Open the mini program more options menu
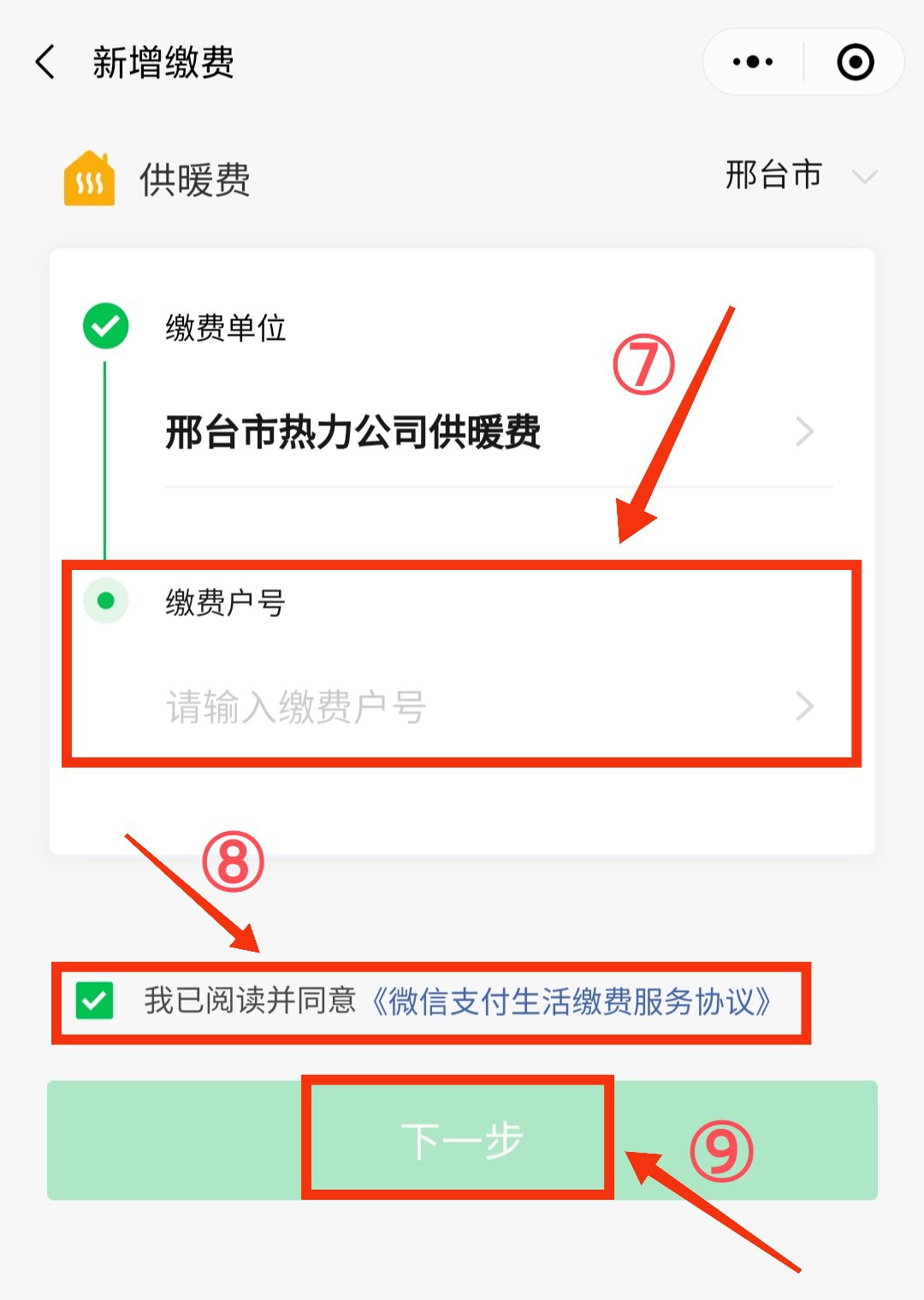This screenshot has height=1300, width=924. click(x=753, y=62)
